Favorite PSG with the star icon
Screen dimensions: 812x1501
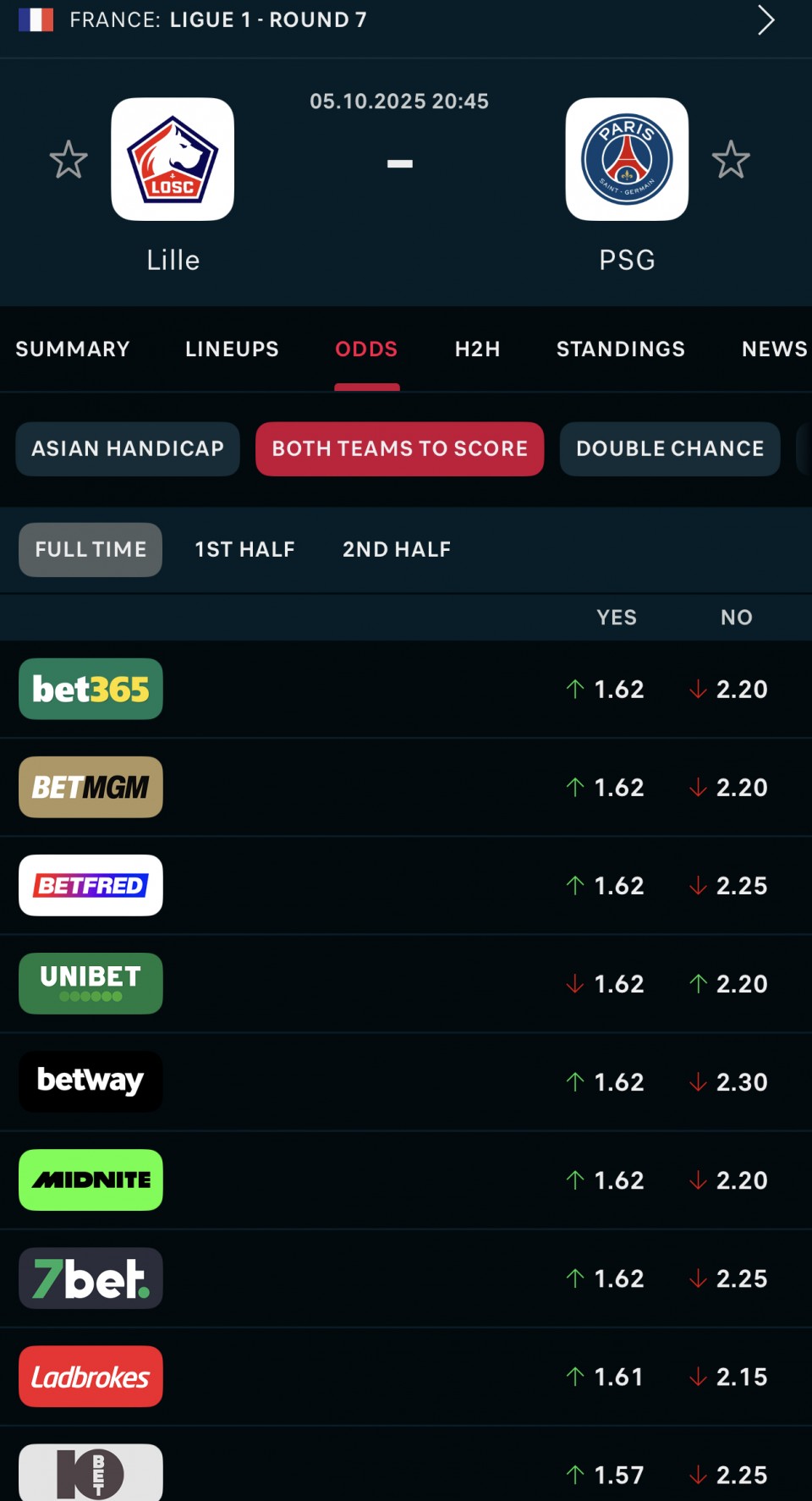pos(731,160)
